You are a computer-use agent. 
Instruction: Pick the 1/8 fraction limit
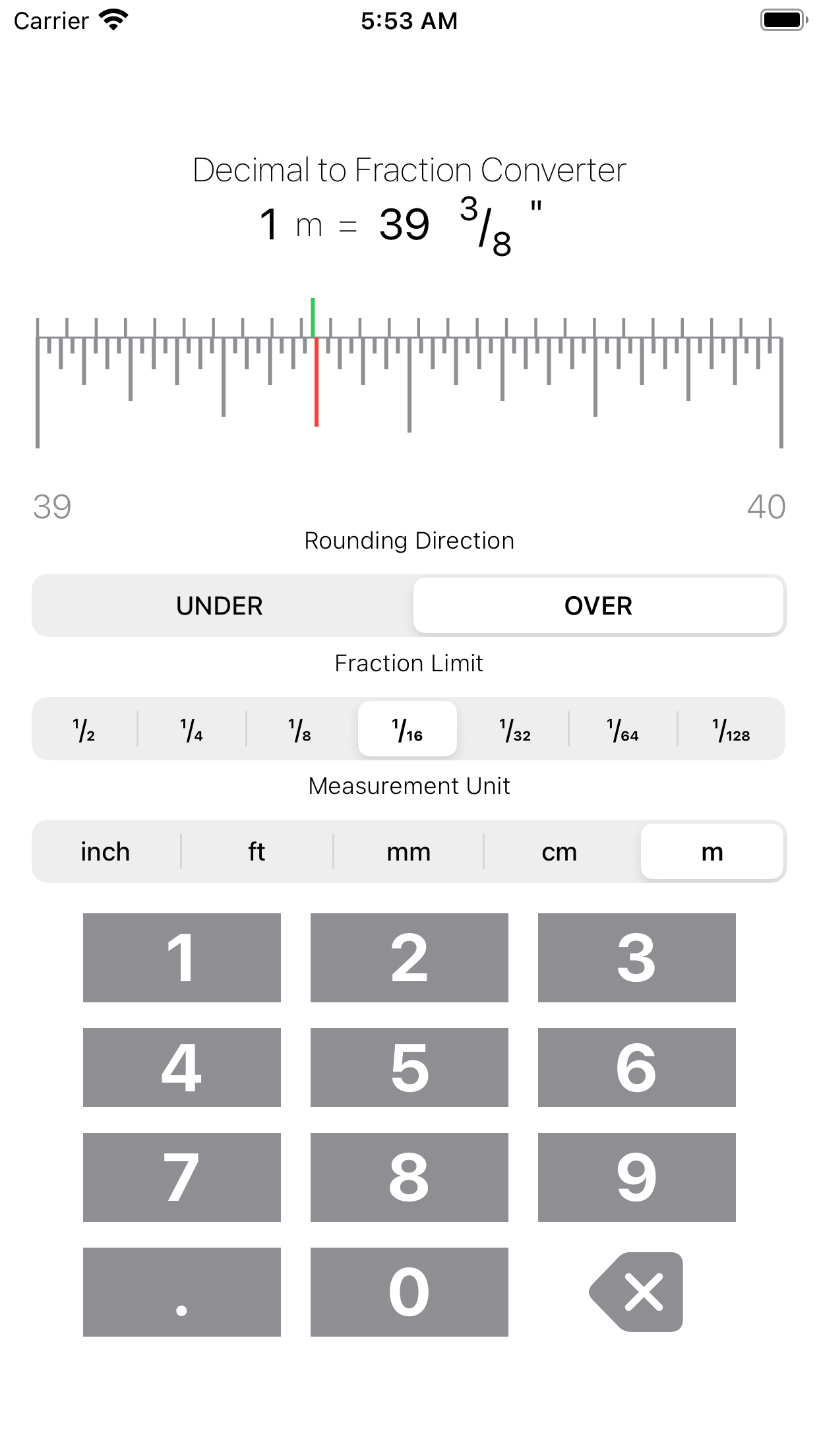point(300,729)
